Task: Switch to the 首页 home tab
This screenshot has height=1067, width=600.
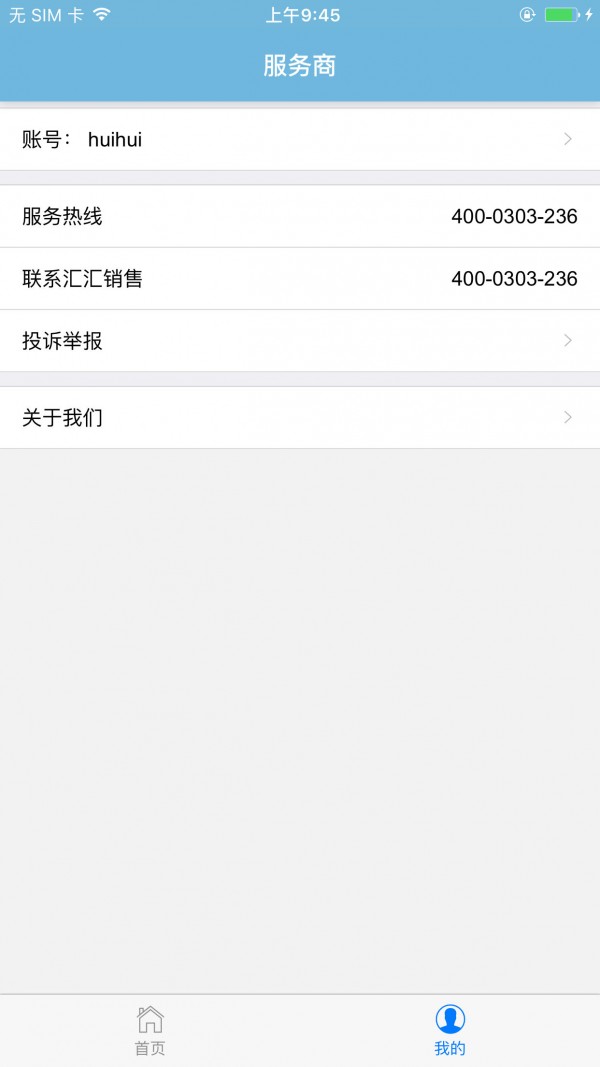Action: pyautogui.click(x=150, y=1031)
